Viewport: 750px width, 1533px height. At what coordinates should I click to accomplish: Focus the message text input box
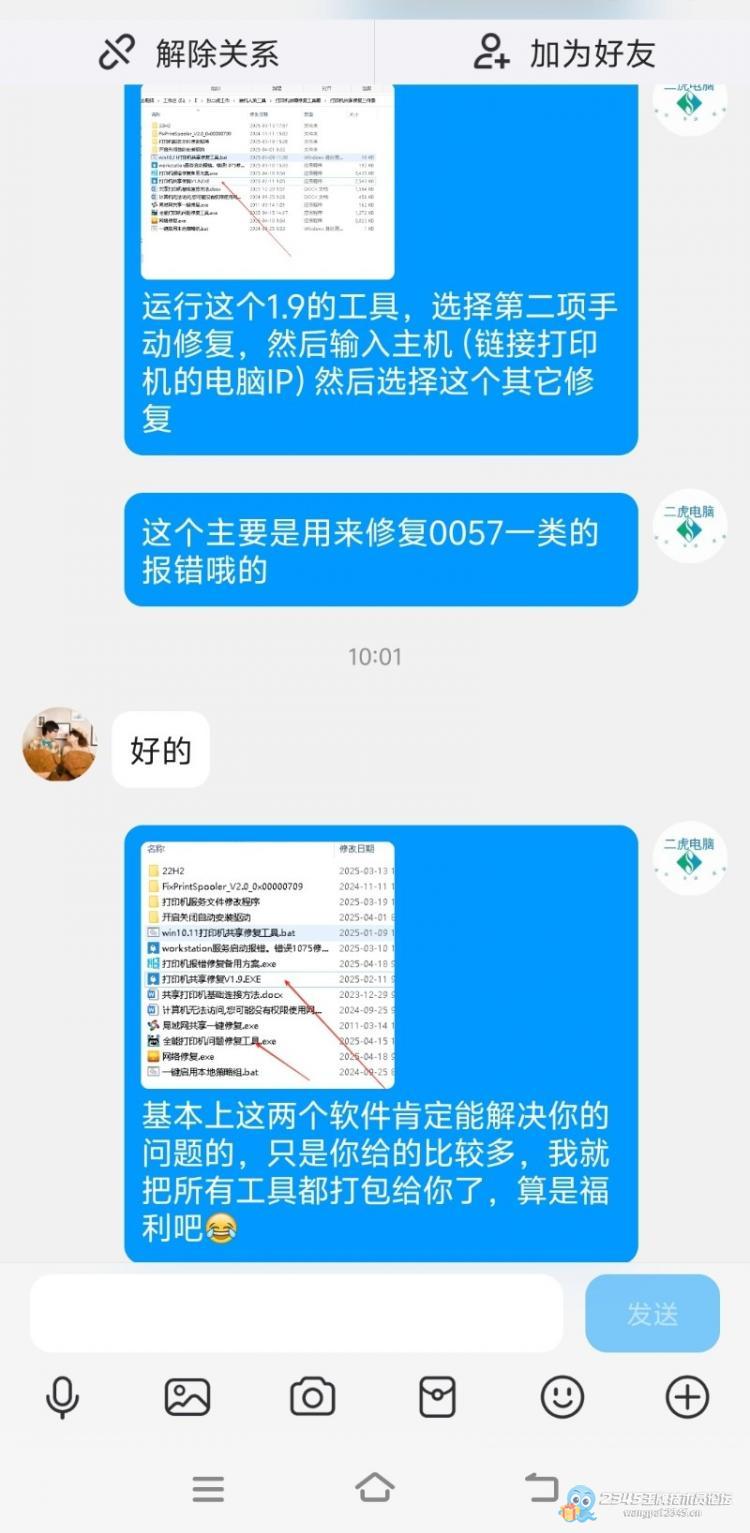[x=296, y=1313]
